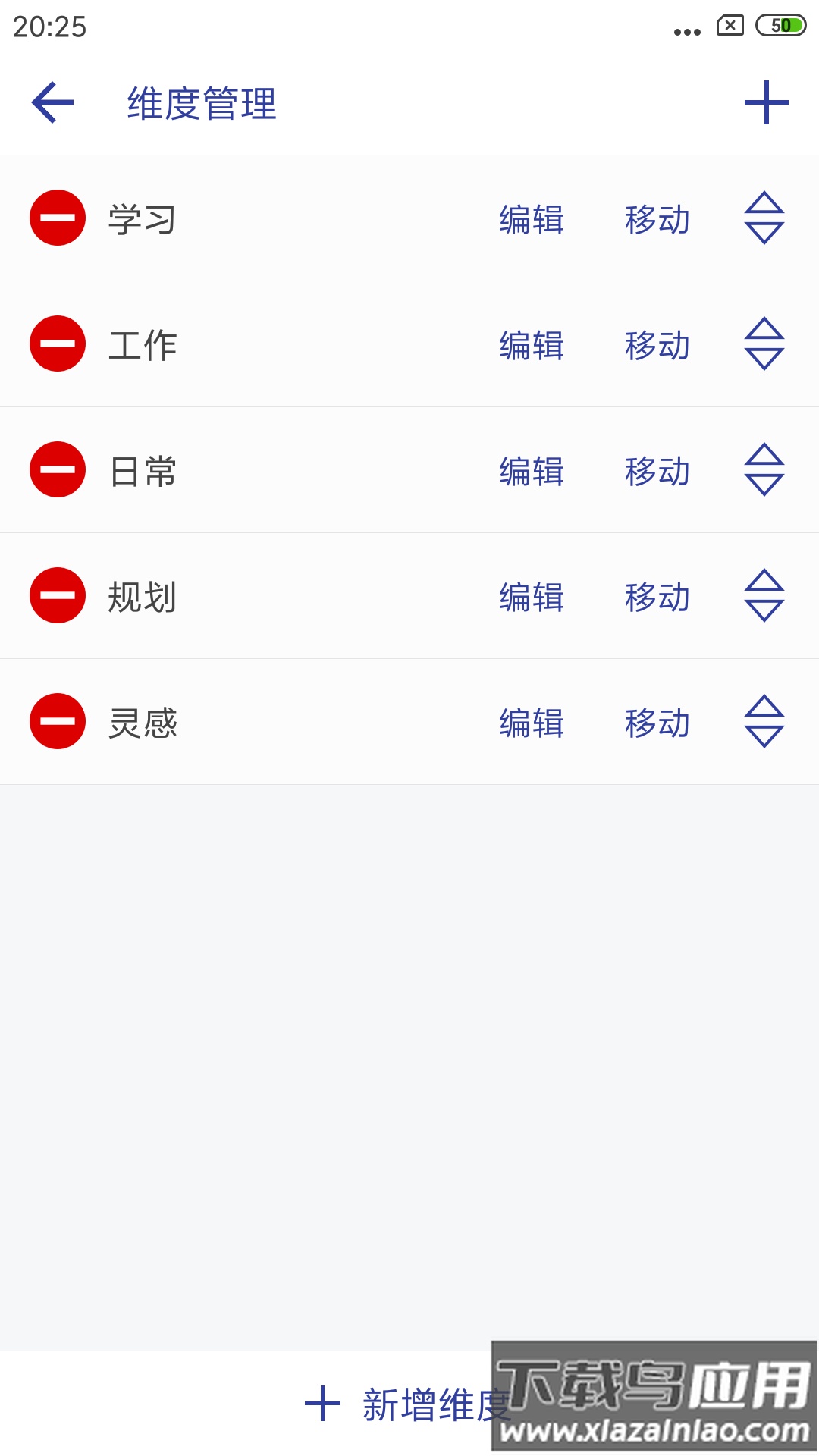The width and height of the screenshot is (819, 1456).
Task: Tap 移动 to move 工作
Action: click(657, 345)
